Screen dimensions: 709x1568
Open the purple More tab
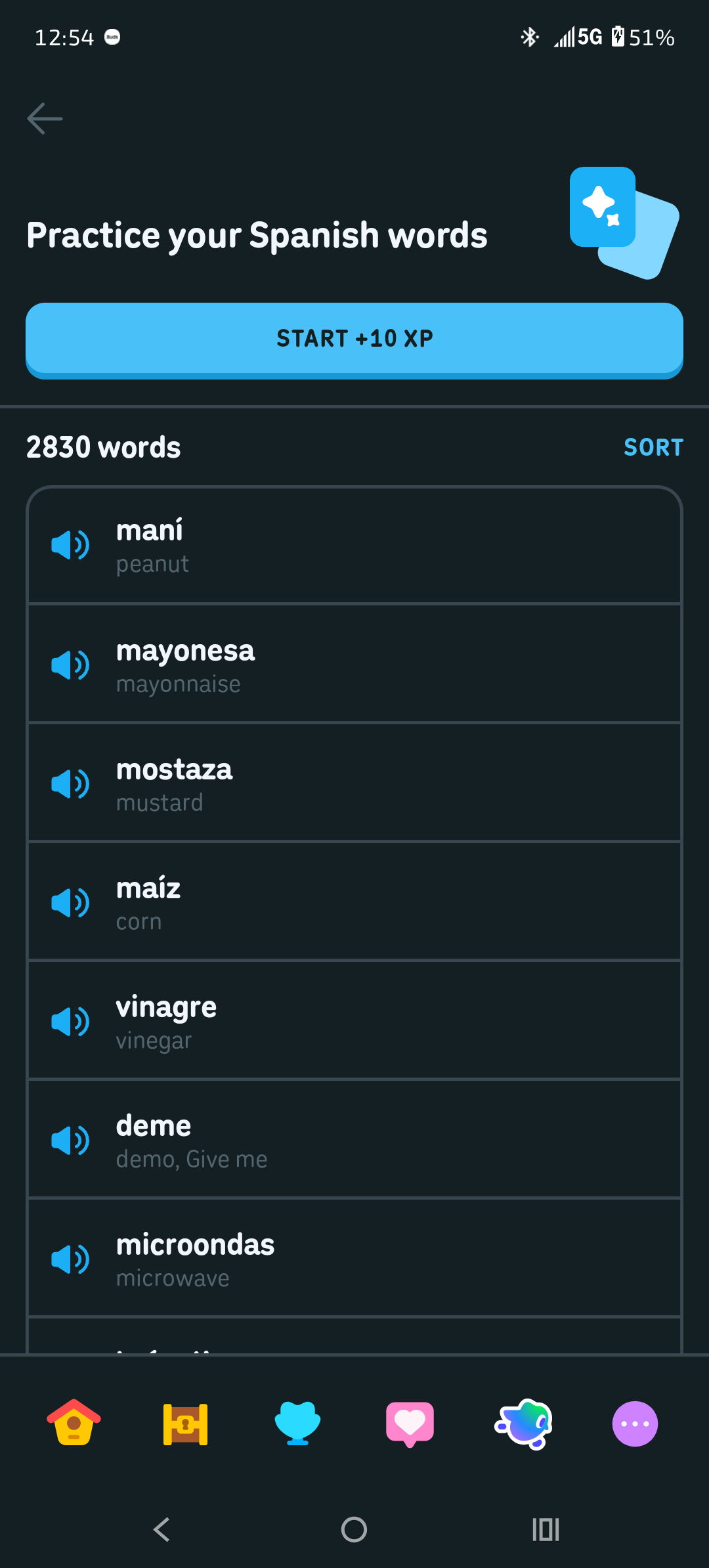pos(635,1424)
